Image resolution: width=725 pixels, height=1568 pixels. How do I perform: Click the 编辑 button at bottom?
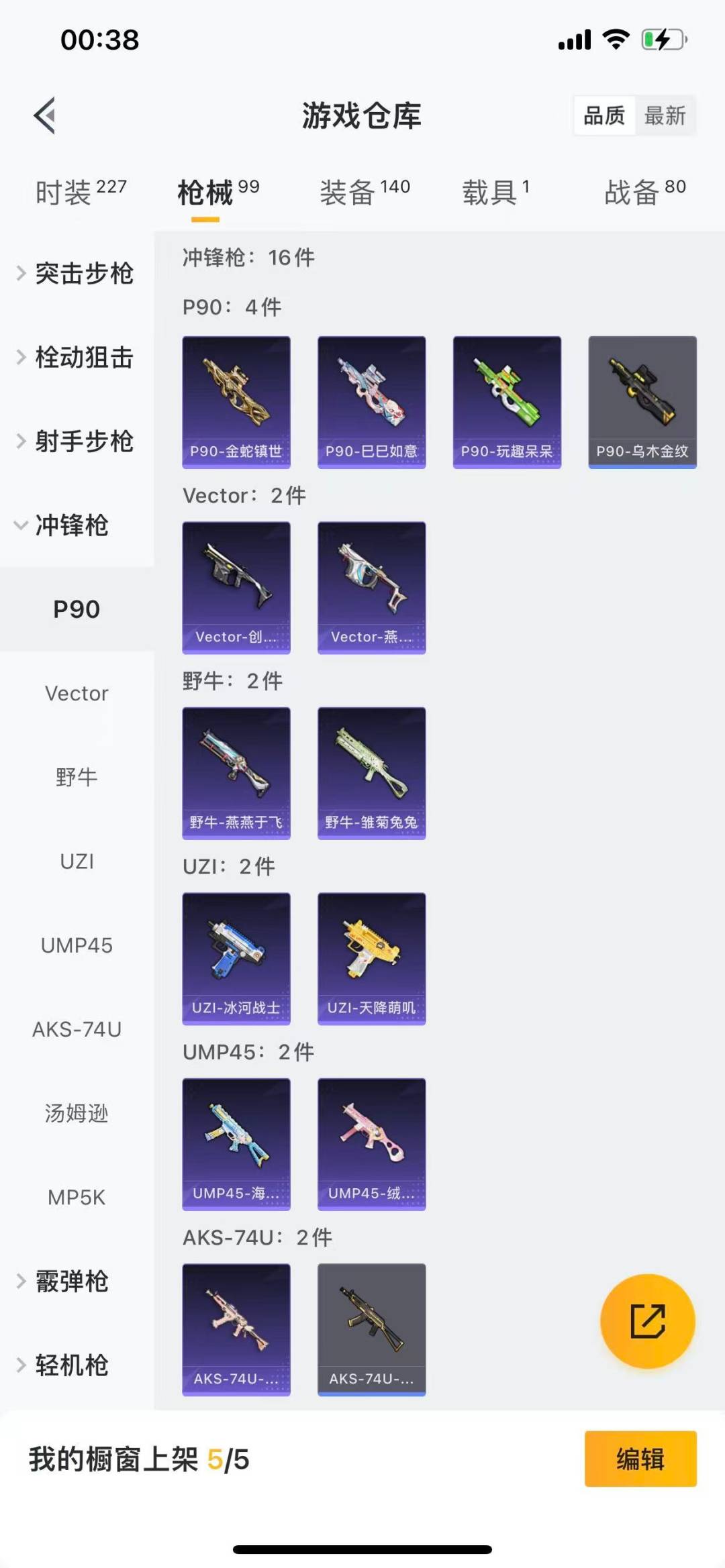tap(639, 1457)
